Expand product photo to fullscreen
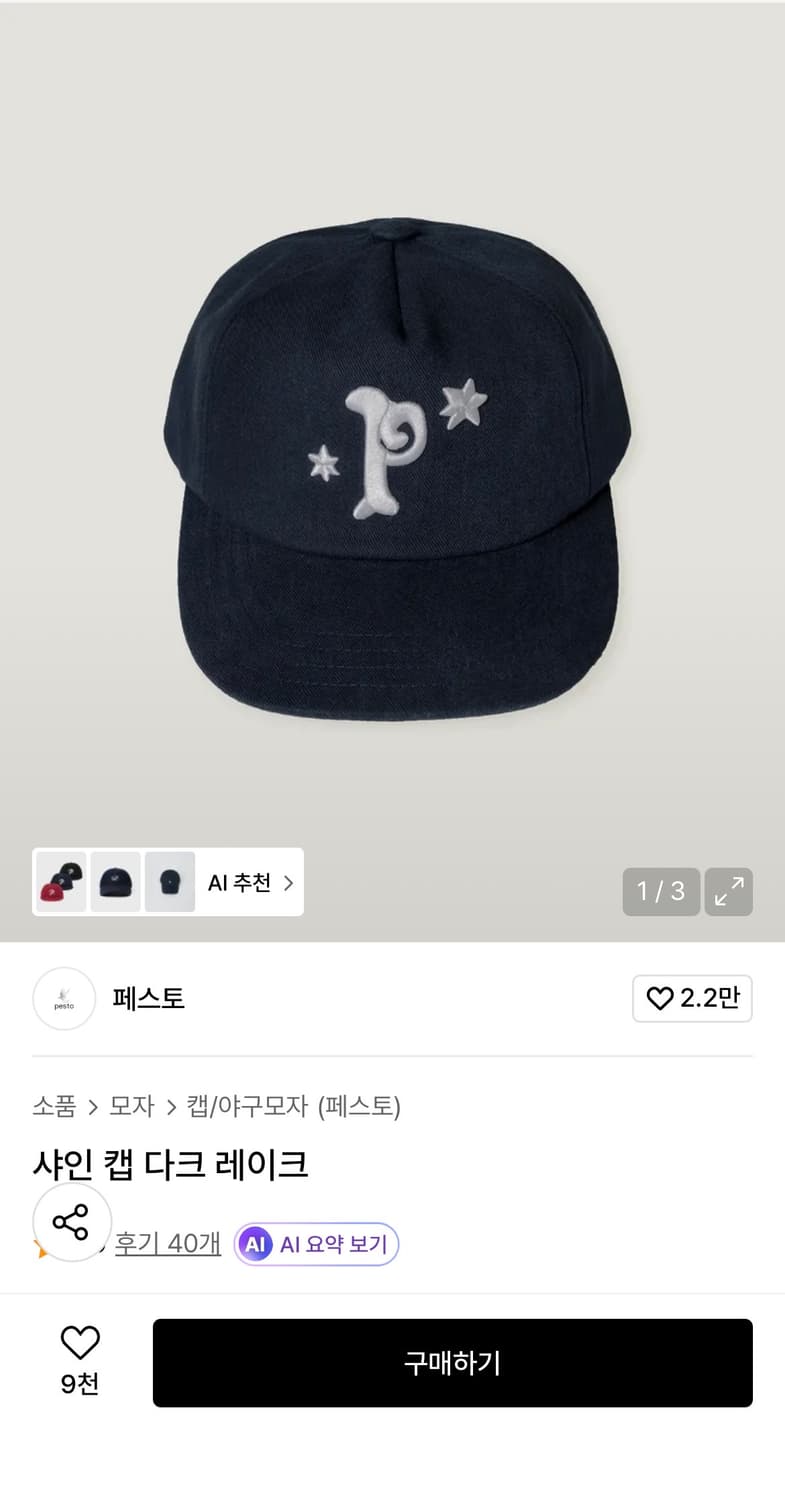This screenshot has height=1500, width=785. click(729, 892)
